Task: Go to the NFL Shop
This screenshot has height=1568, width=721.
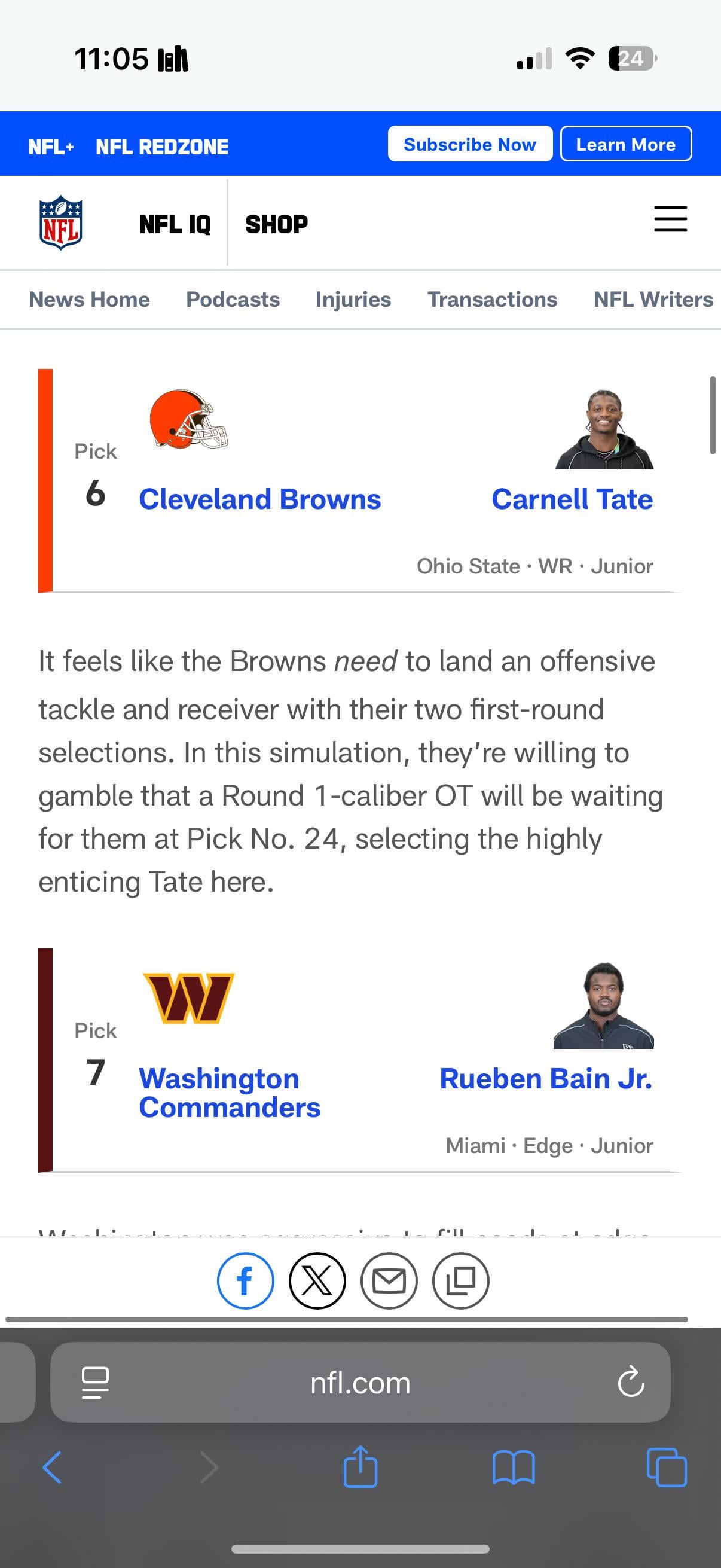Action: 276,224
